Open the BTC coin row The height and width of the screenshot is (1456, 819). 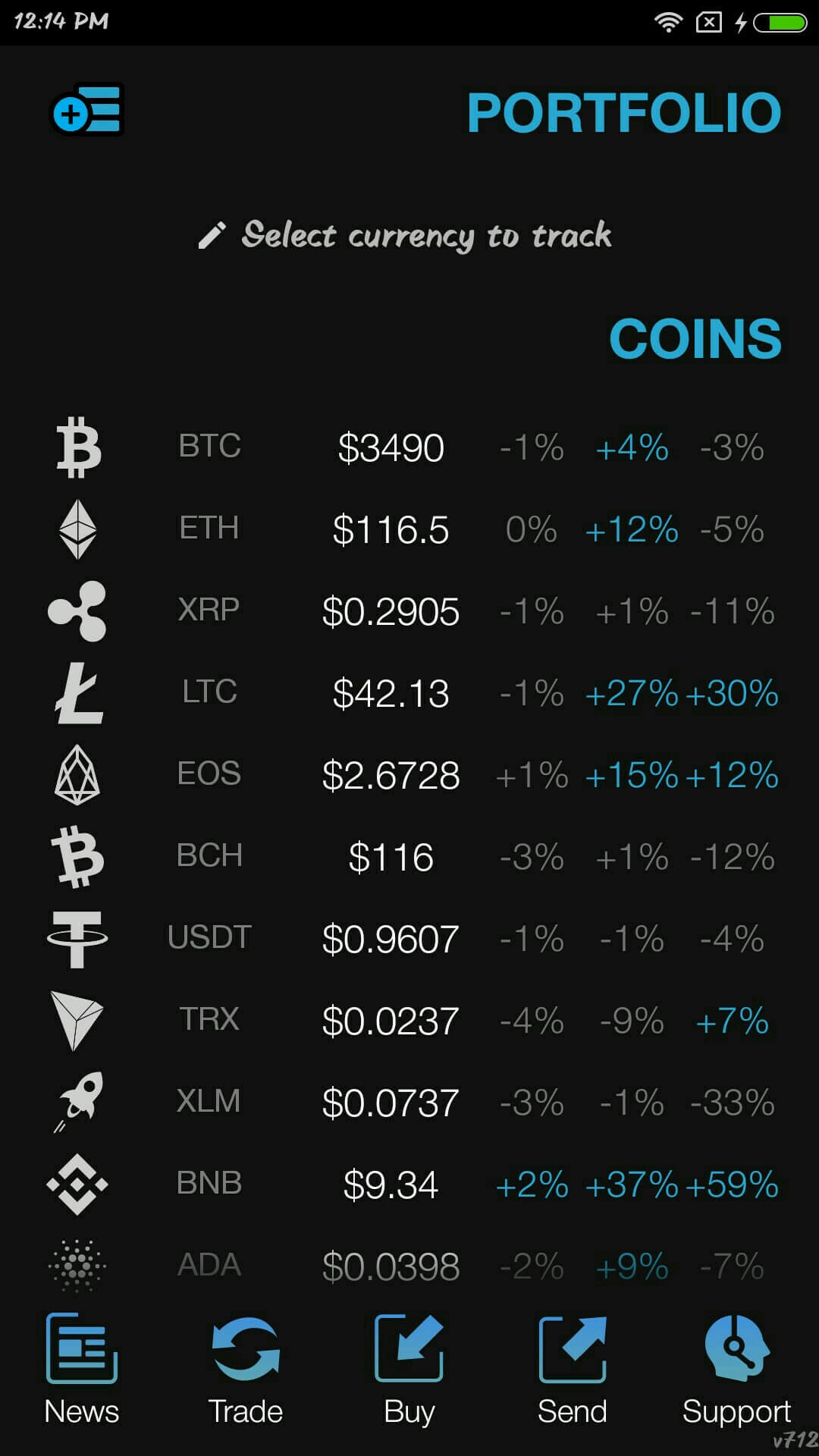409,447
